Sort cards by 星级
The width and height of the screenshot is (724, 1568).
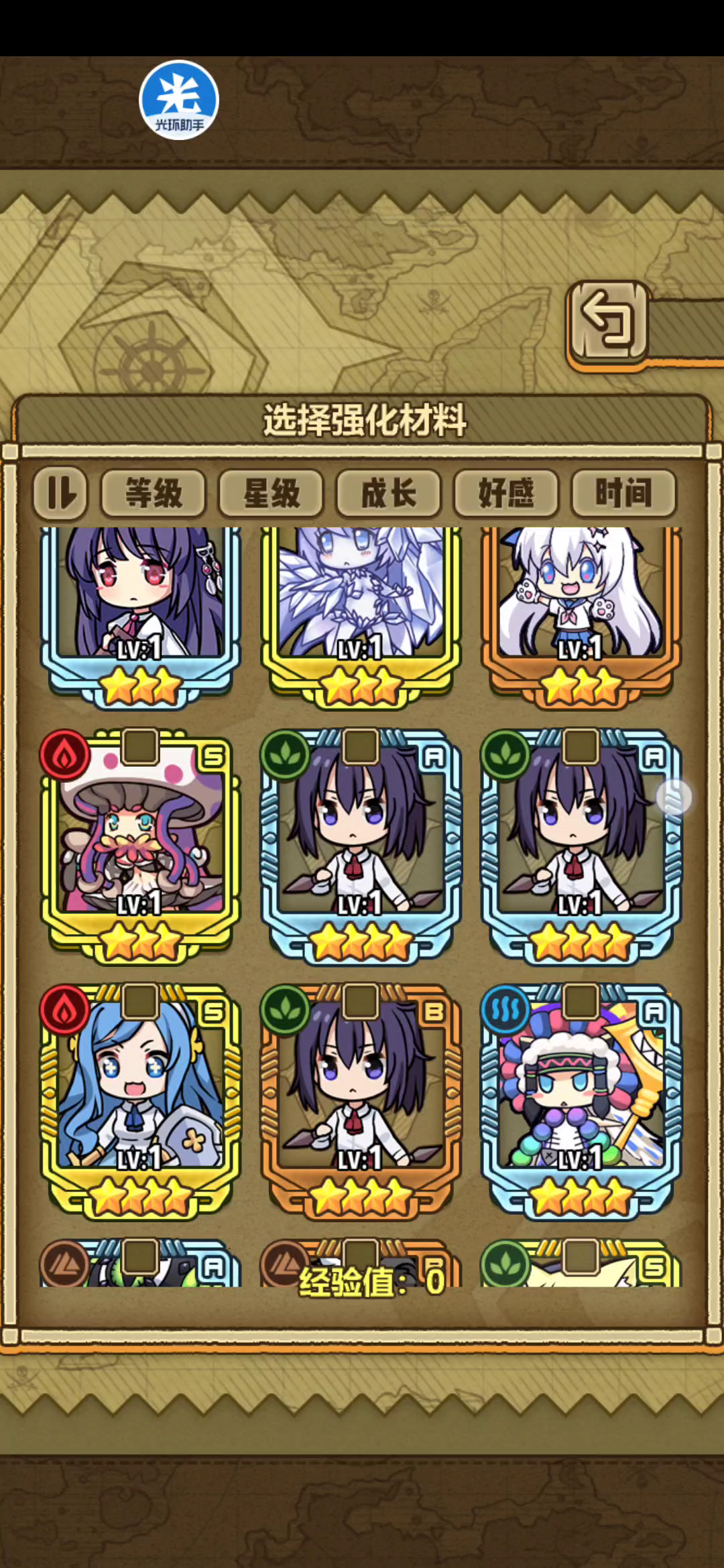coord(271,494)
